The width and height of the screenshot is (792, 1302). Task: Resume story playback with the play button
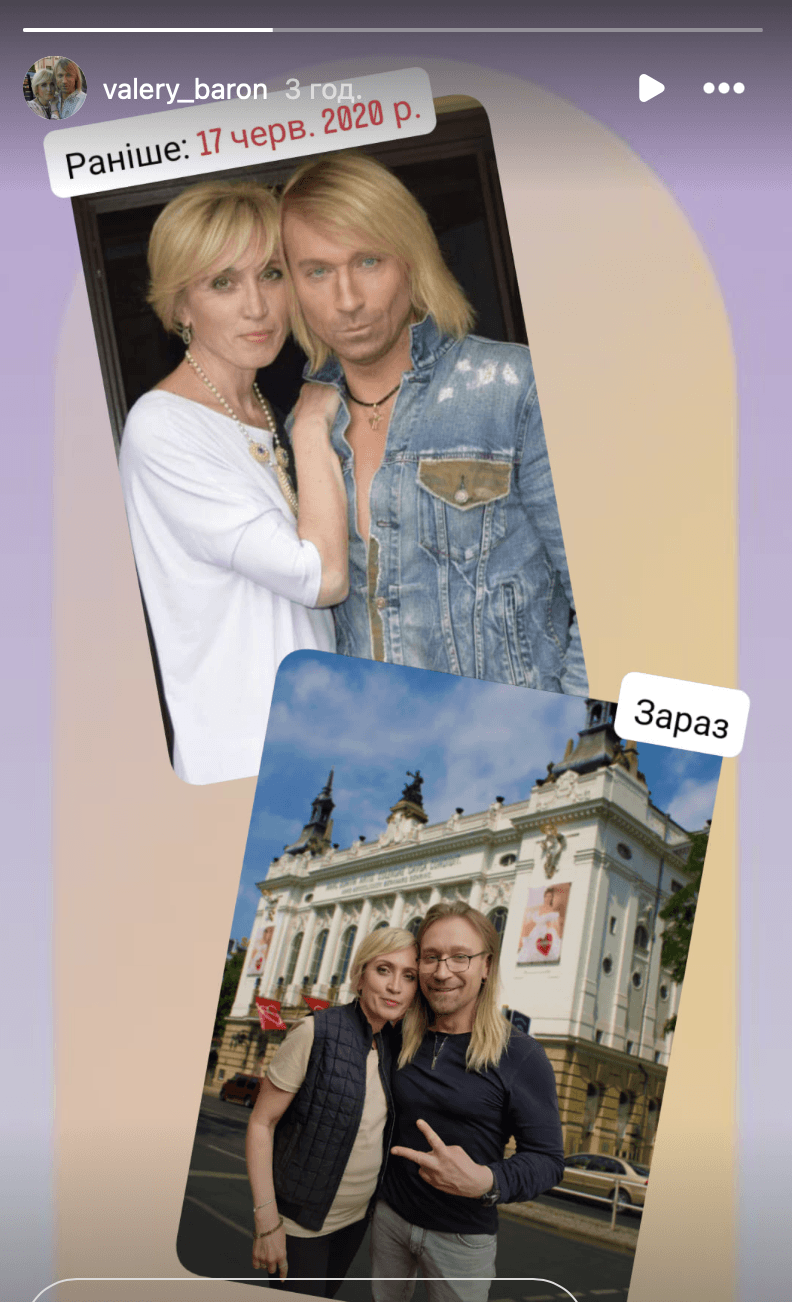(x=651, y=88)
